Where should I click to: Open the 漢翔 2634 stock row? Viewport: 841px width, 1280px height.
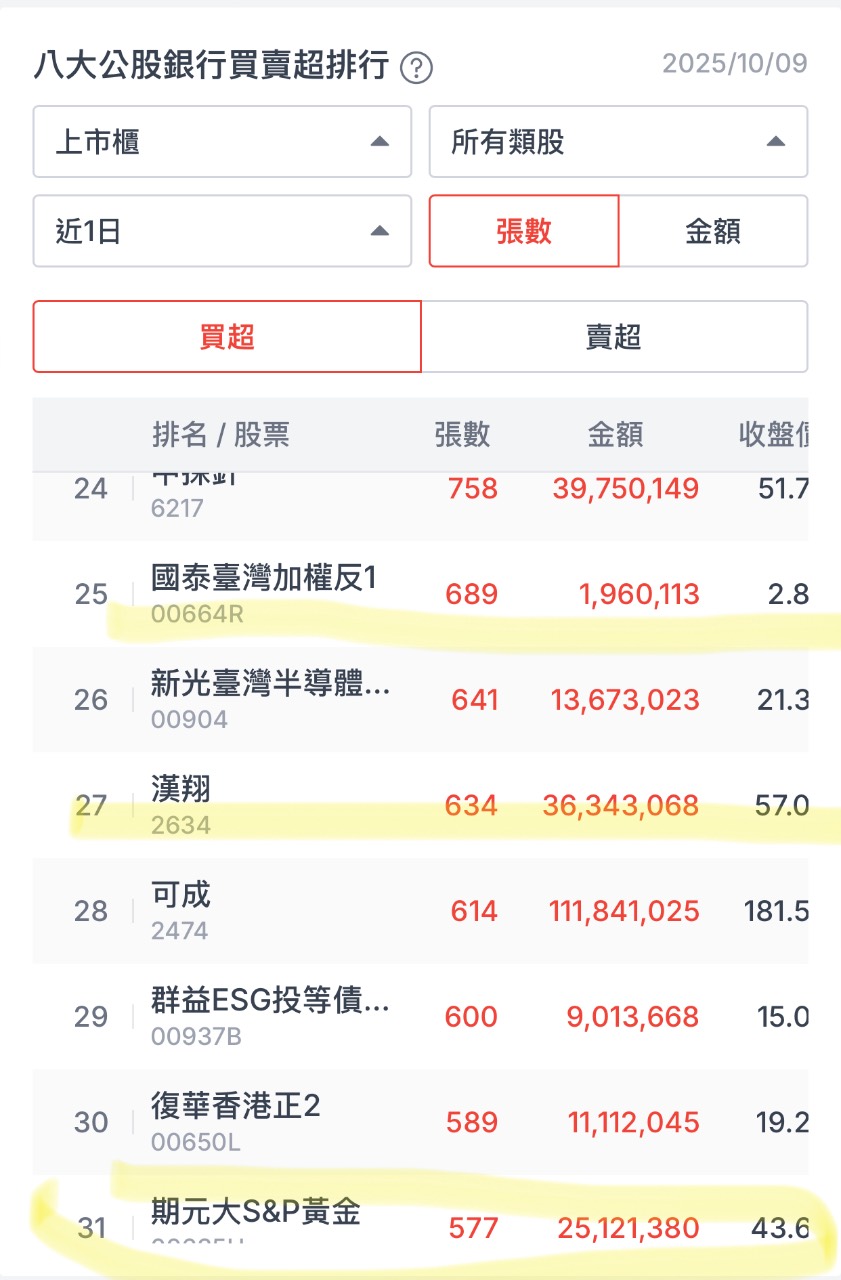pyautogui.click(x=420, y=805)
